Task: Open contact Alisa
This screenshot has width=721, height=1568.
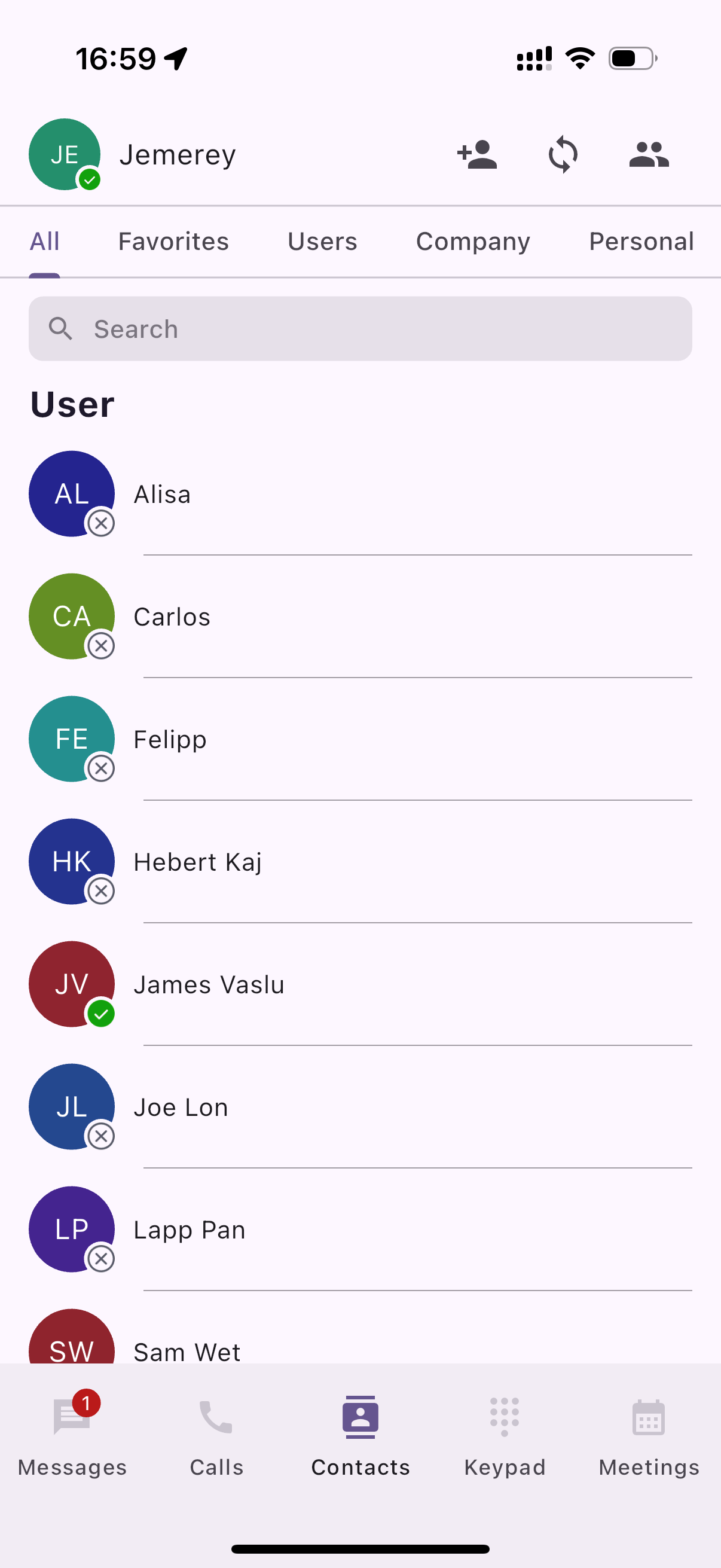Action: tap(163, 494)
